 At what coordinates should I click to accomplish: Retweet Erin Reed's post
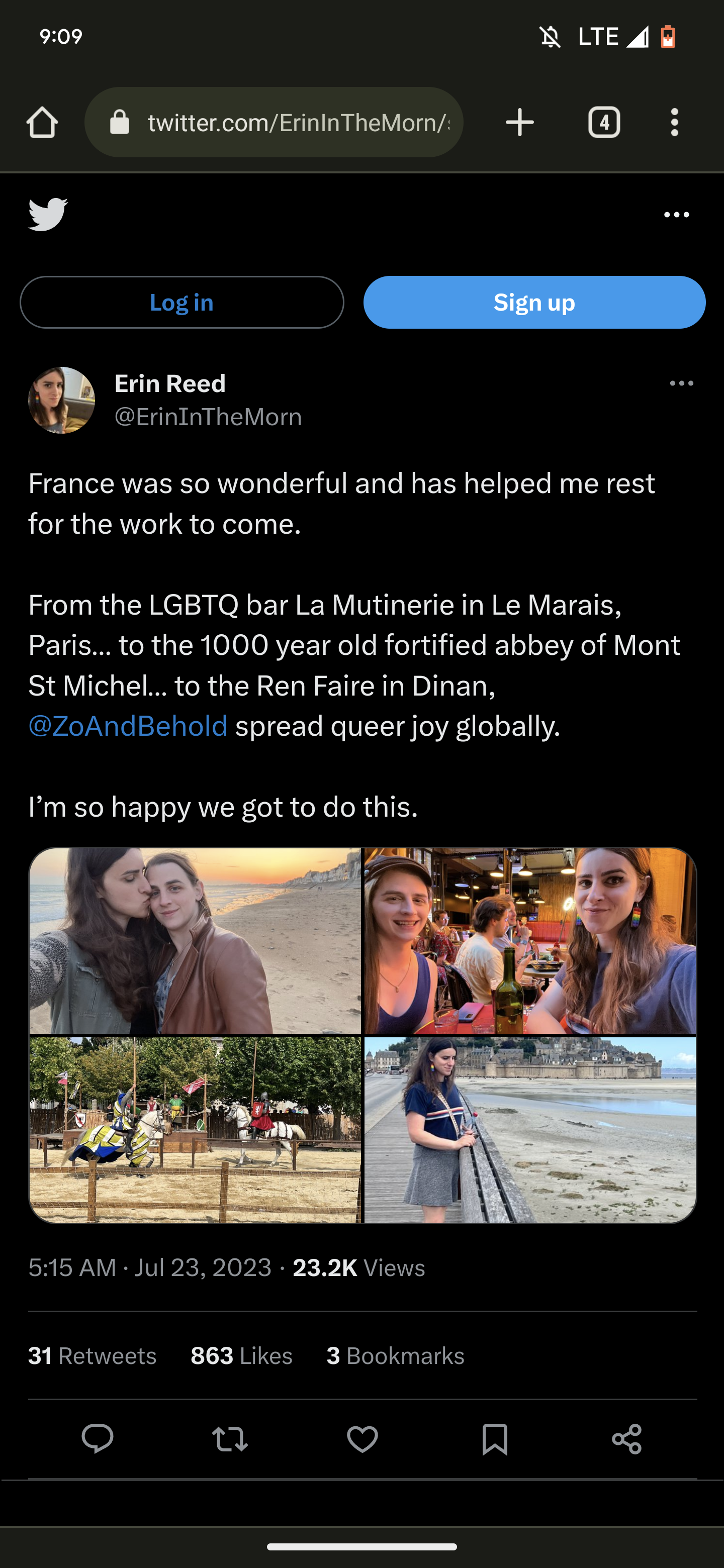point(230,1439)
